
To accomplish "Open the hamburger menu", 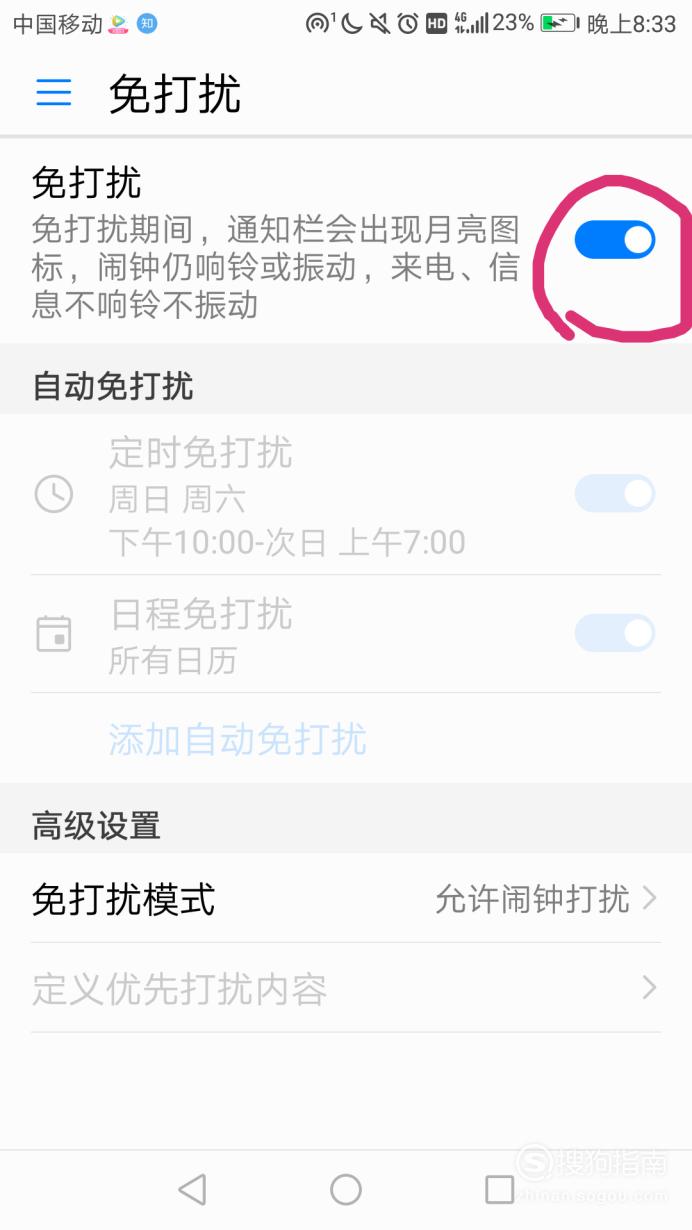I will coord(54,93).
